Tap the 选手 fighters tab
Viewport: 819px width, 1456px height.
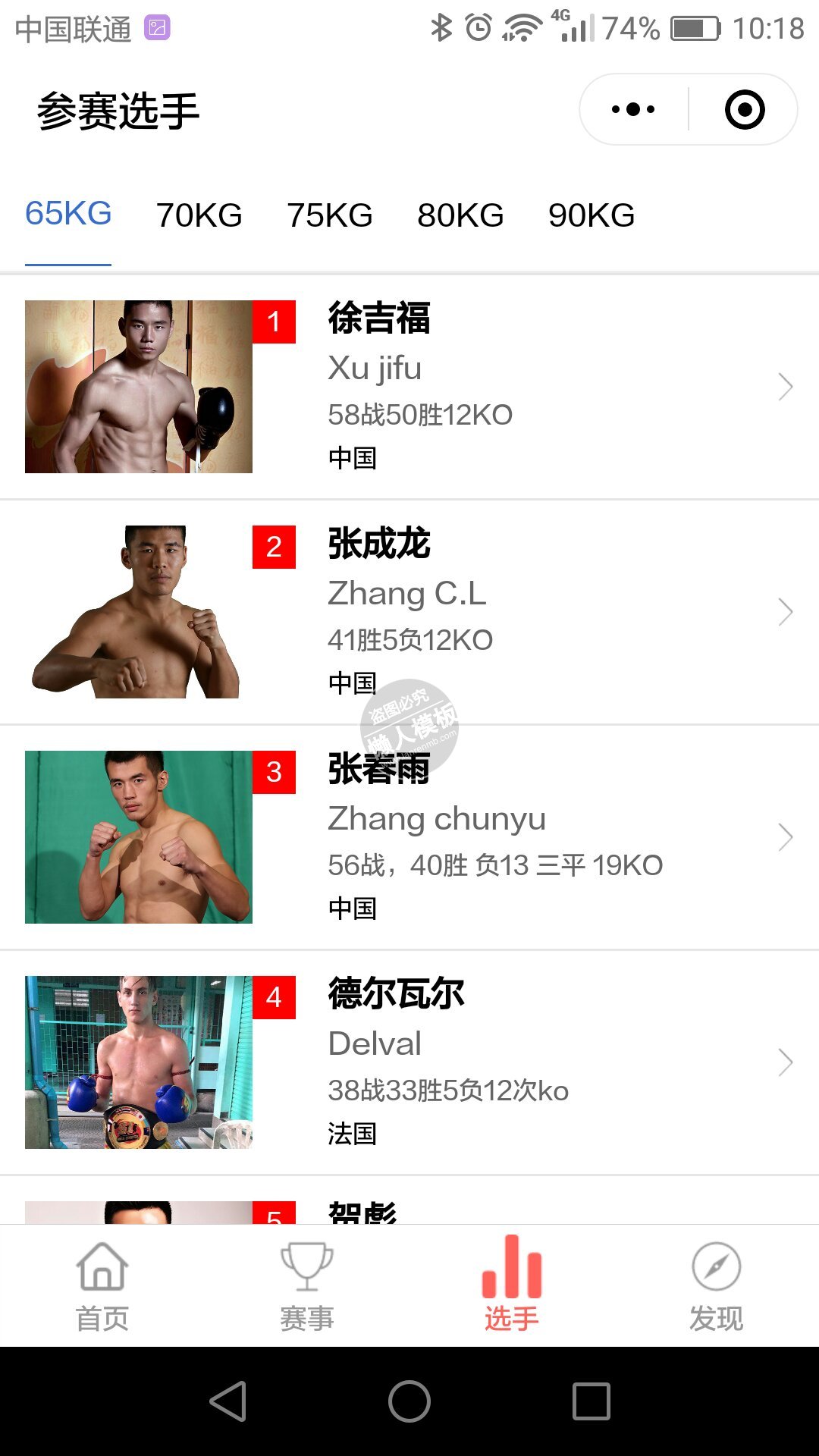pyautogui.click(x=512, y=1286)
